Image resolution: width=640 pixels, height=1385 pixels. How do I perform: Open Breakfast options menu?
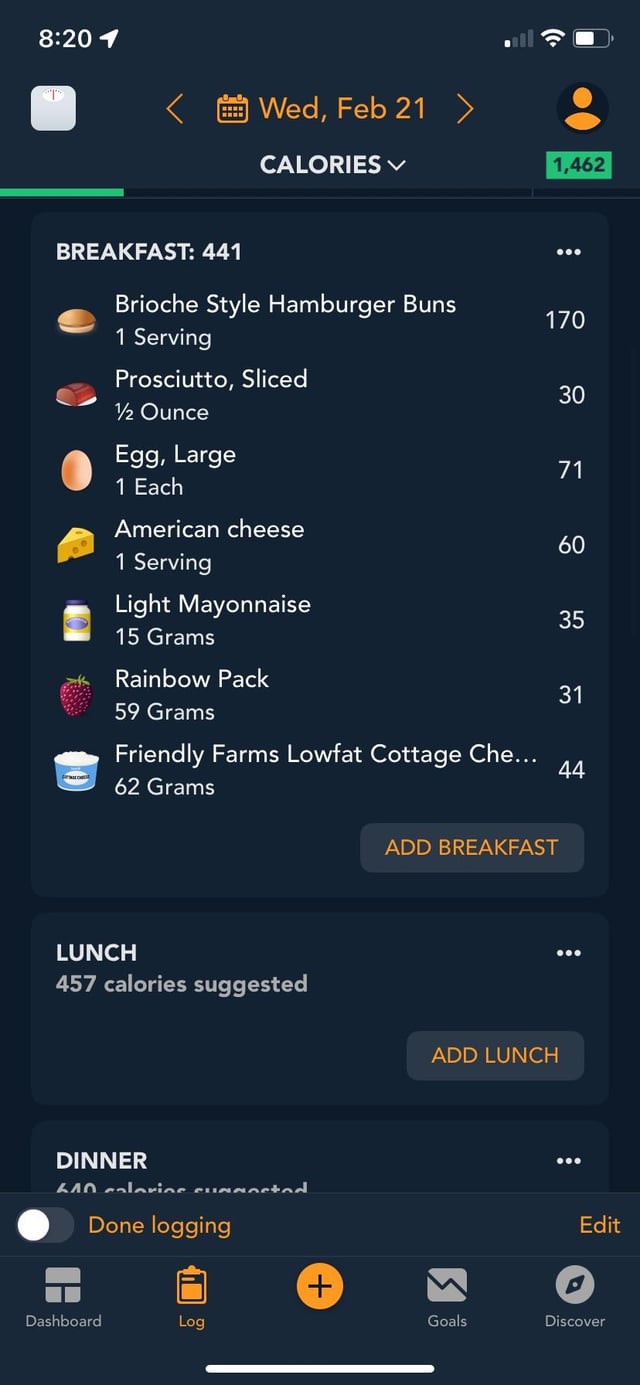click(568, 252)
